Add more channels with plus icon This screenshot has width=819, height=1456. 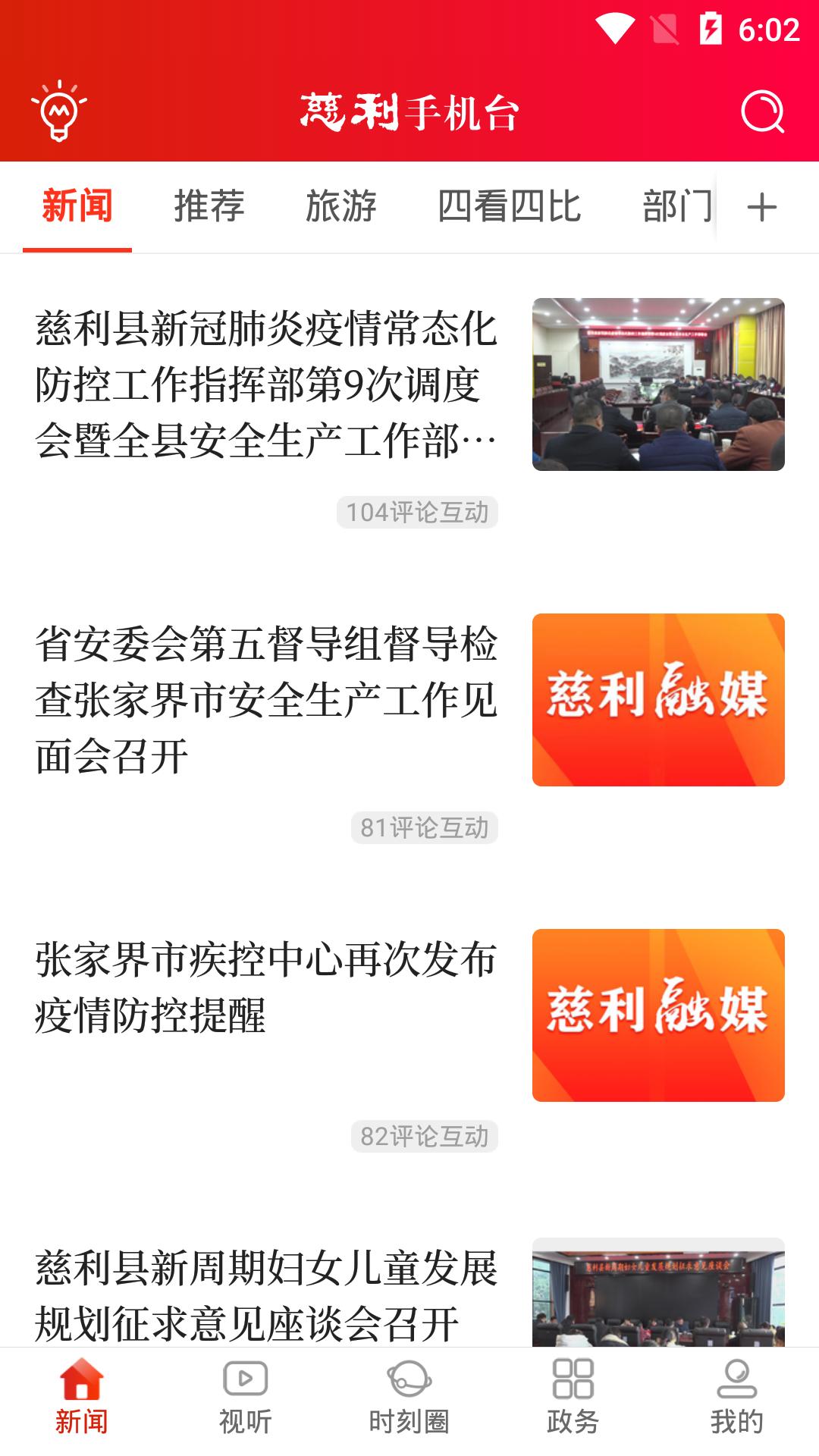pyautogui.click(x=762, y=207)
